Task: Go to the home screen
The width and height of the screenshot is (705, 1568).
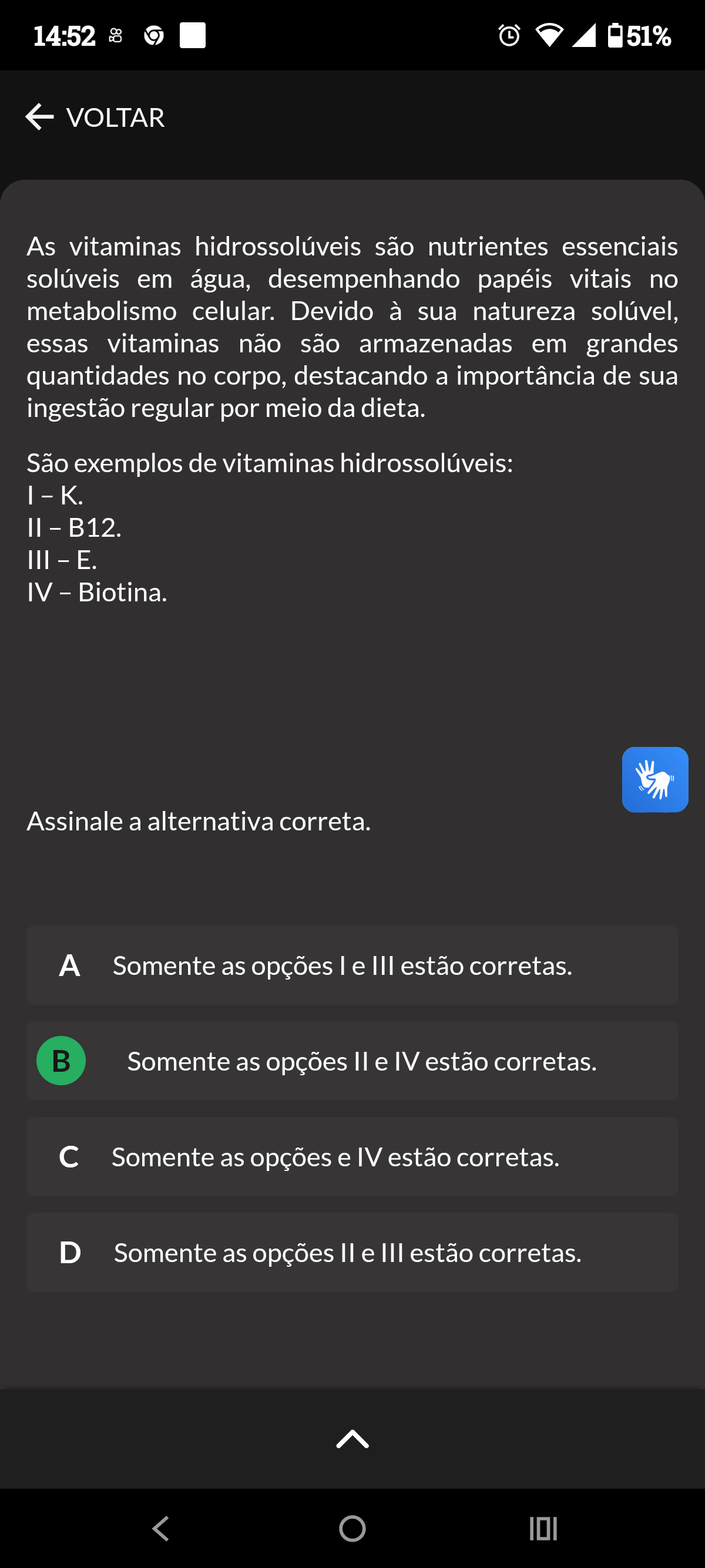Action: tap(352, 1529)
